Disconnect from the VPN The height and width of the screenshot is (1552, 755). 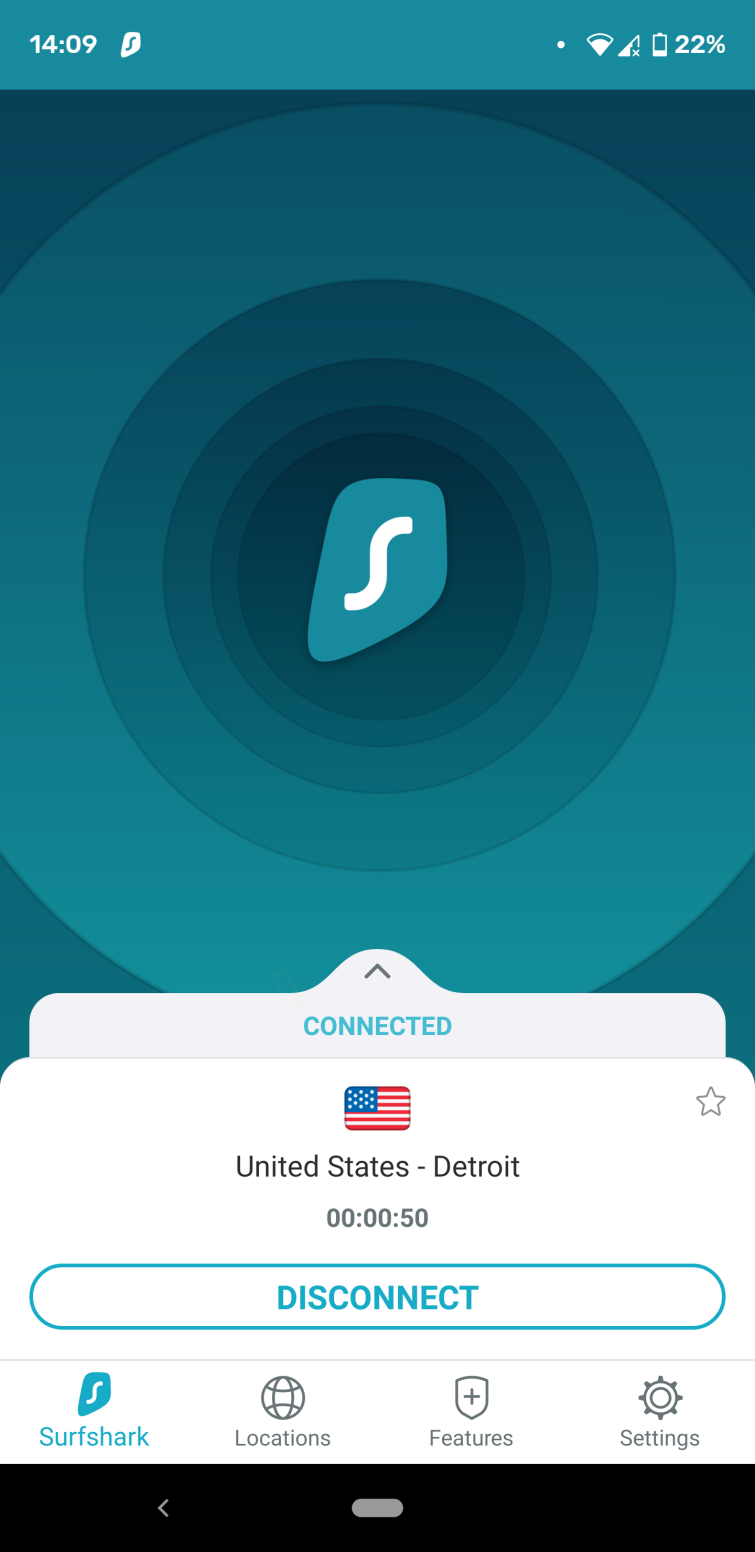point(377,1297)
